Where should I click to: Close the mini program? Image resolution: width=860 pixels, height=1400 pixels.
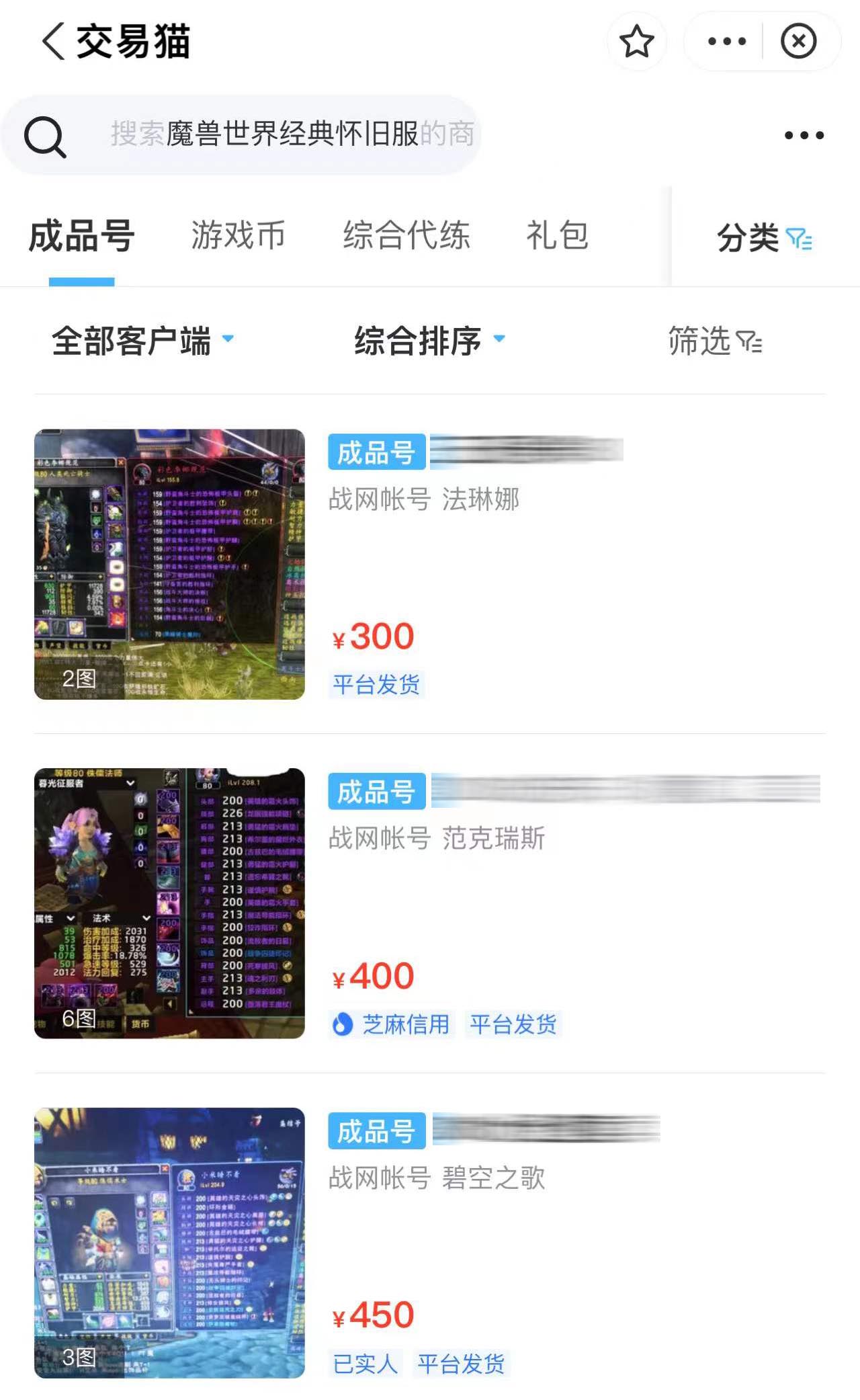pos(798,41)
